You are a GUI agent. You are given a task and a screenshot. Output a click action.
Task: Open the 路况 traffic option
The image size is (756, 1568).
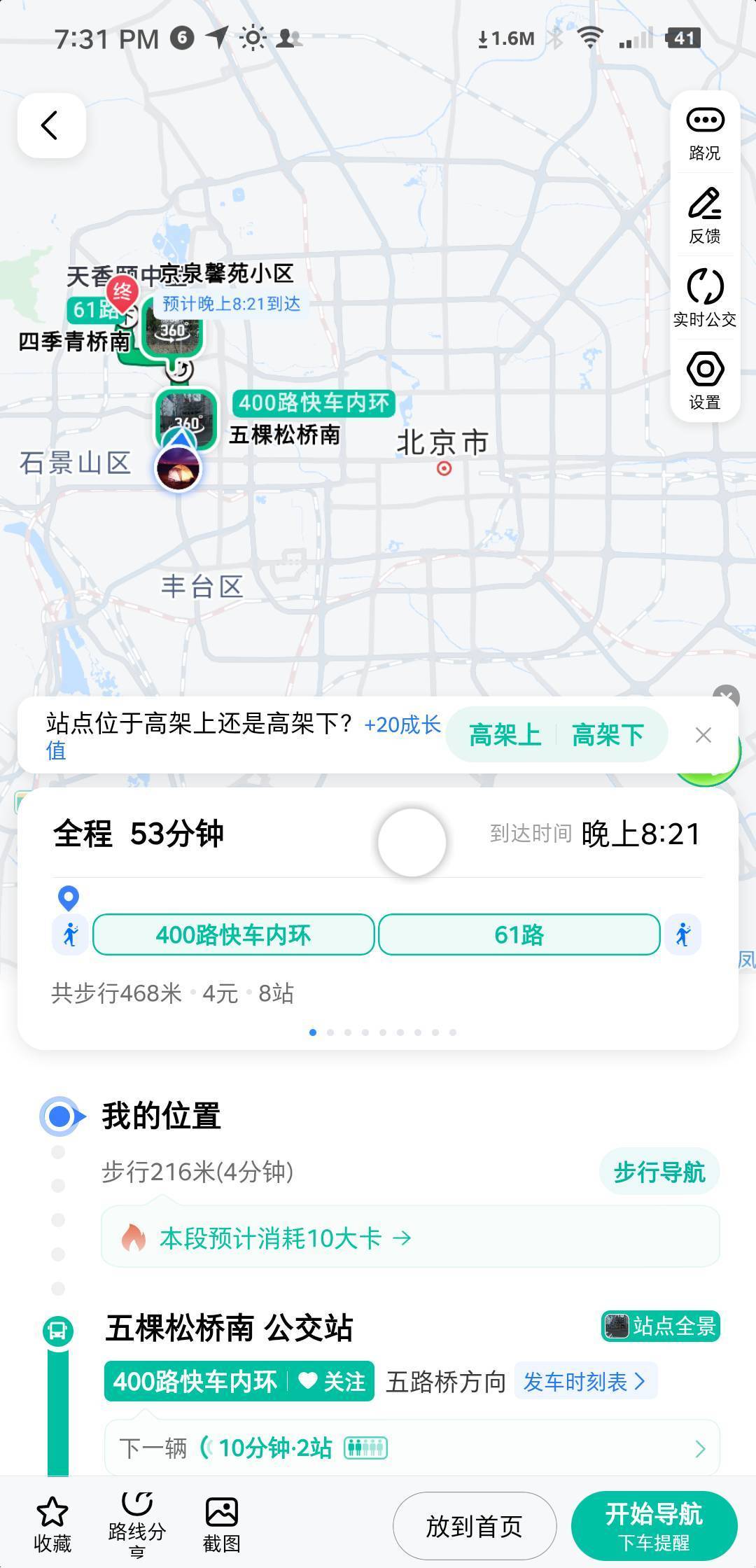705,134
